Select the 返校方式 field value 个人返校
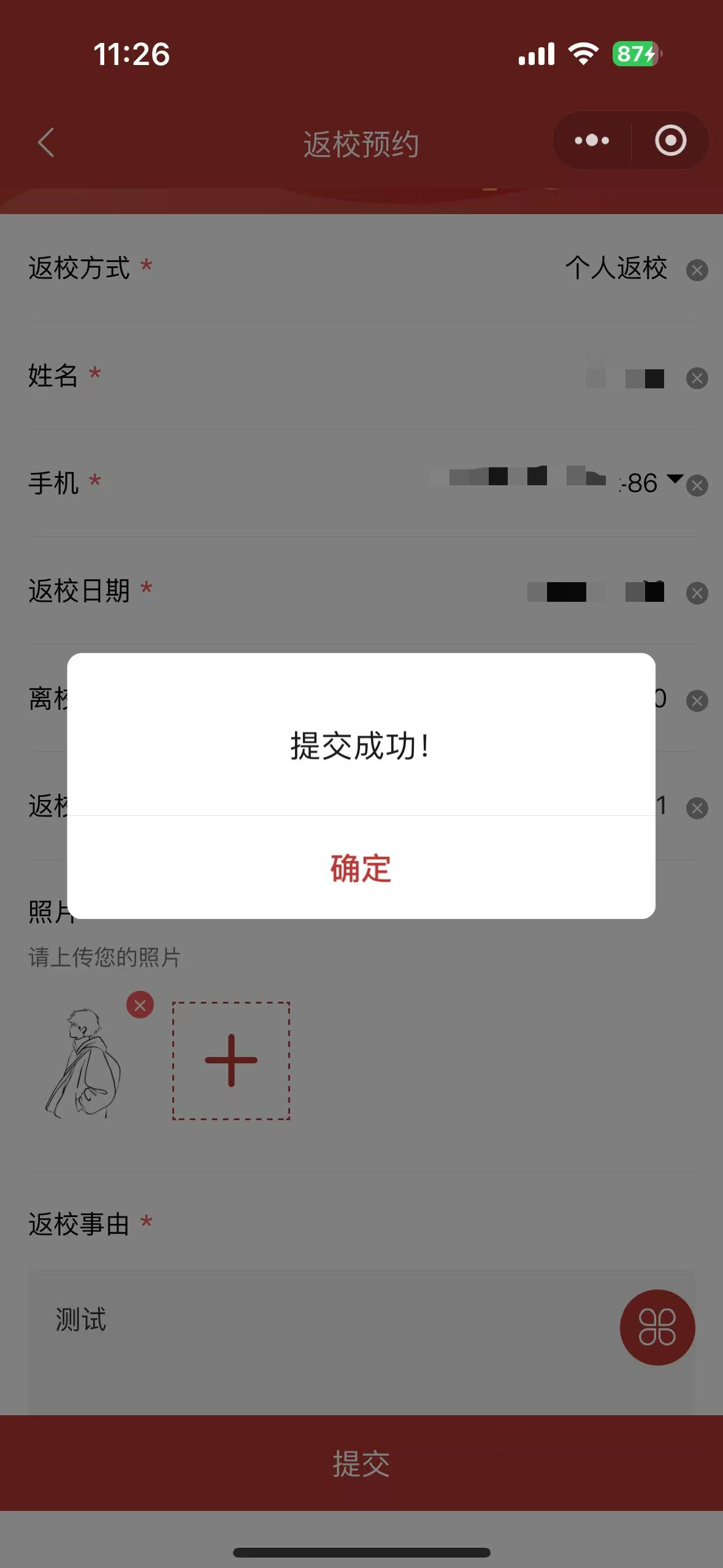The height and width of the screenshot is (1568, 723). point(615,269)
